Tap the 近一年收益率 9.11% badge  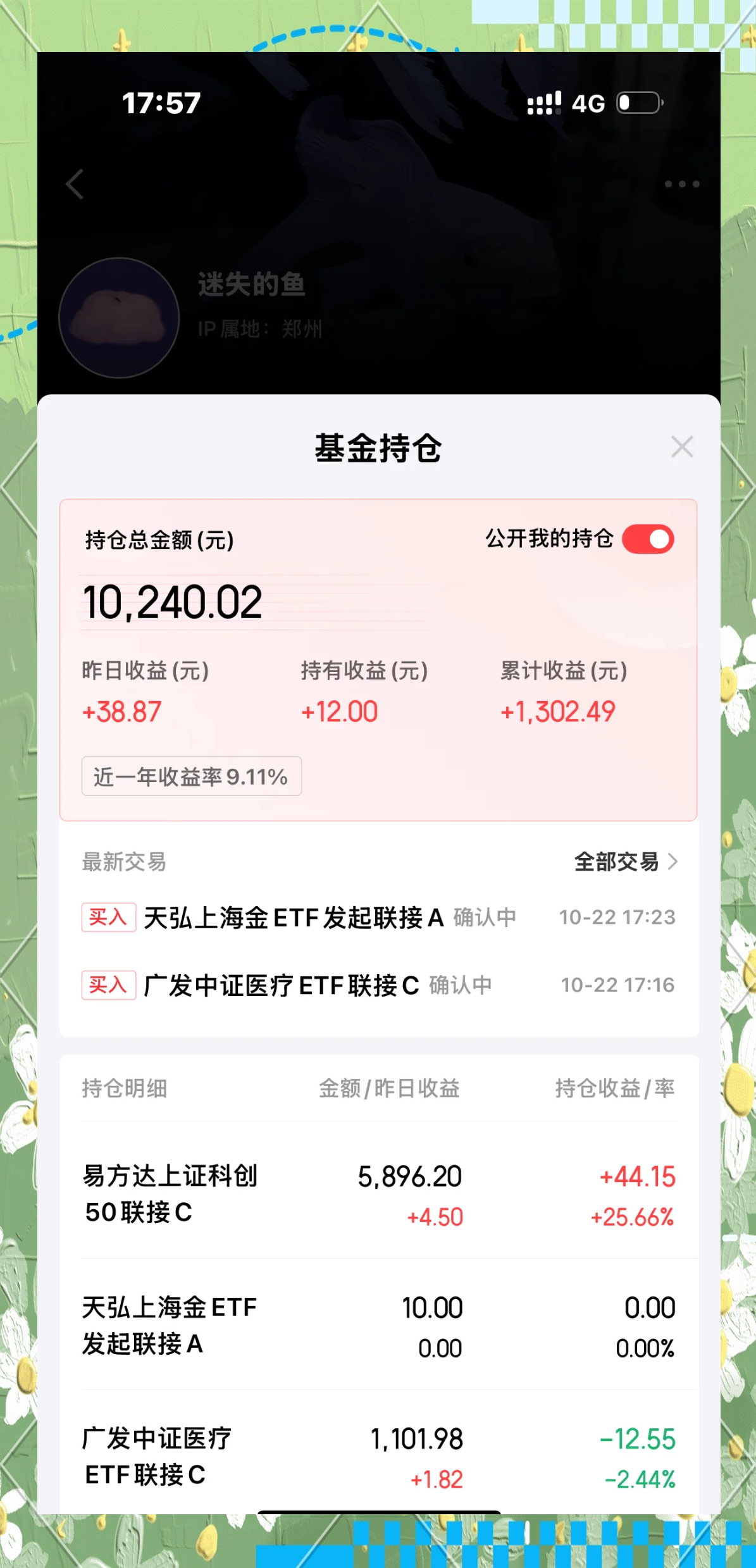click(x=192, y=776)
